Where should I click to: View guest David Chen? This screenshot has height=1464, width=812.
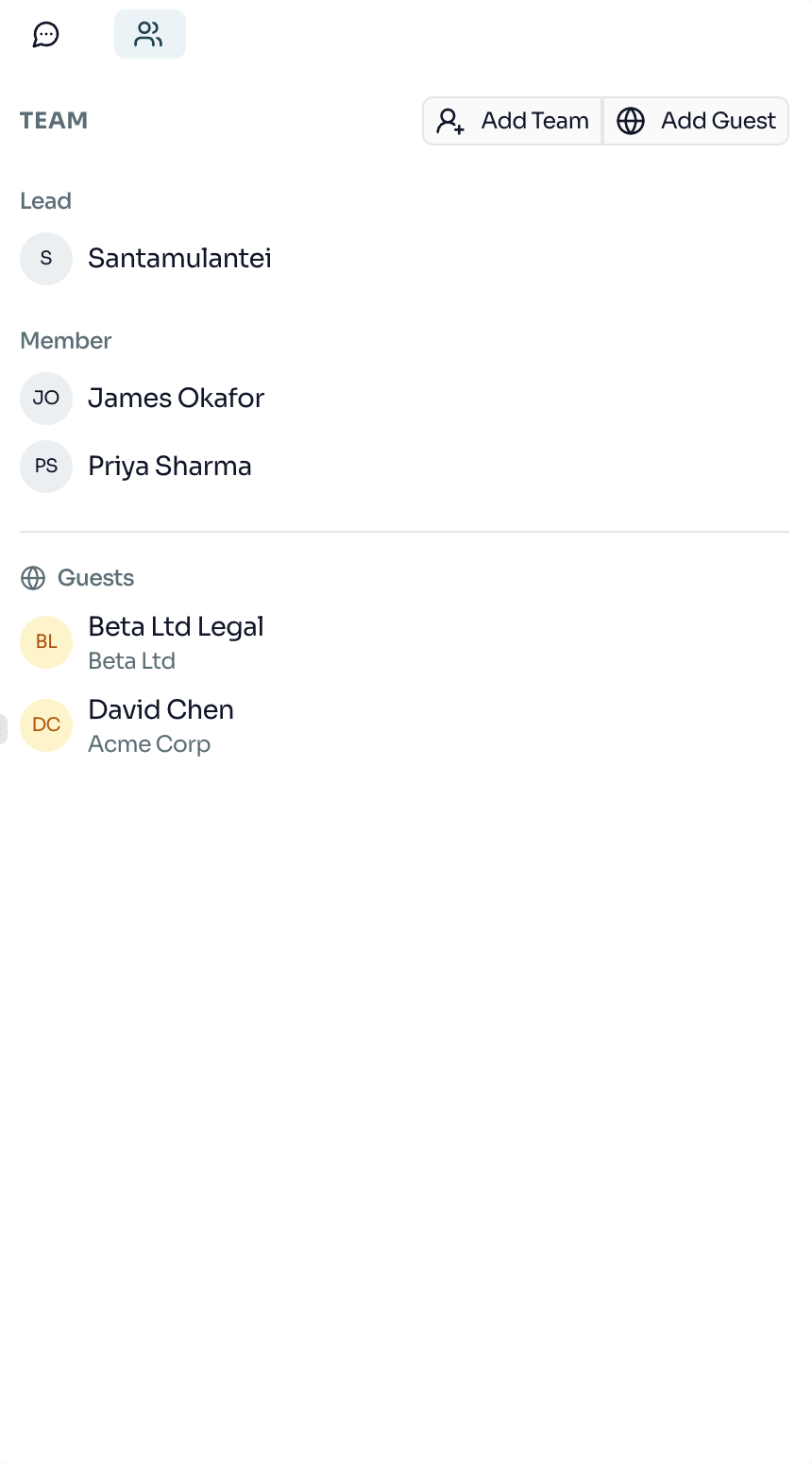coord(161,724)
